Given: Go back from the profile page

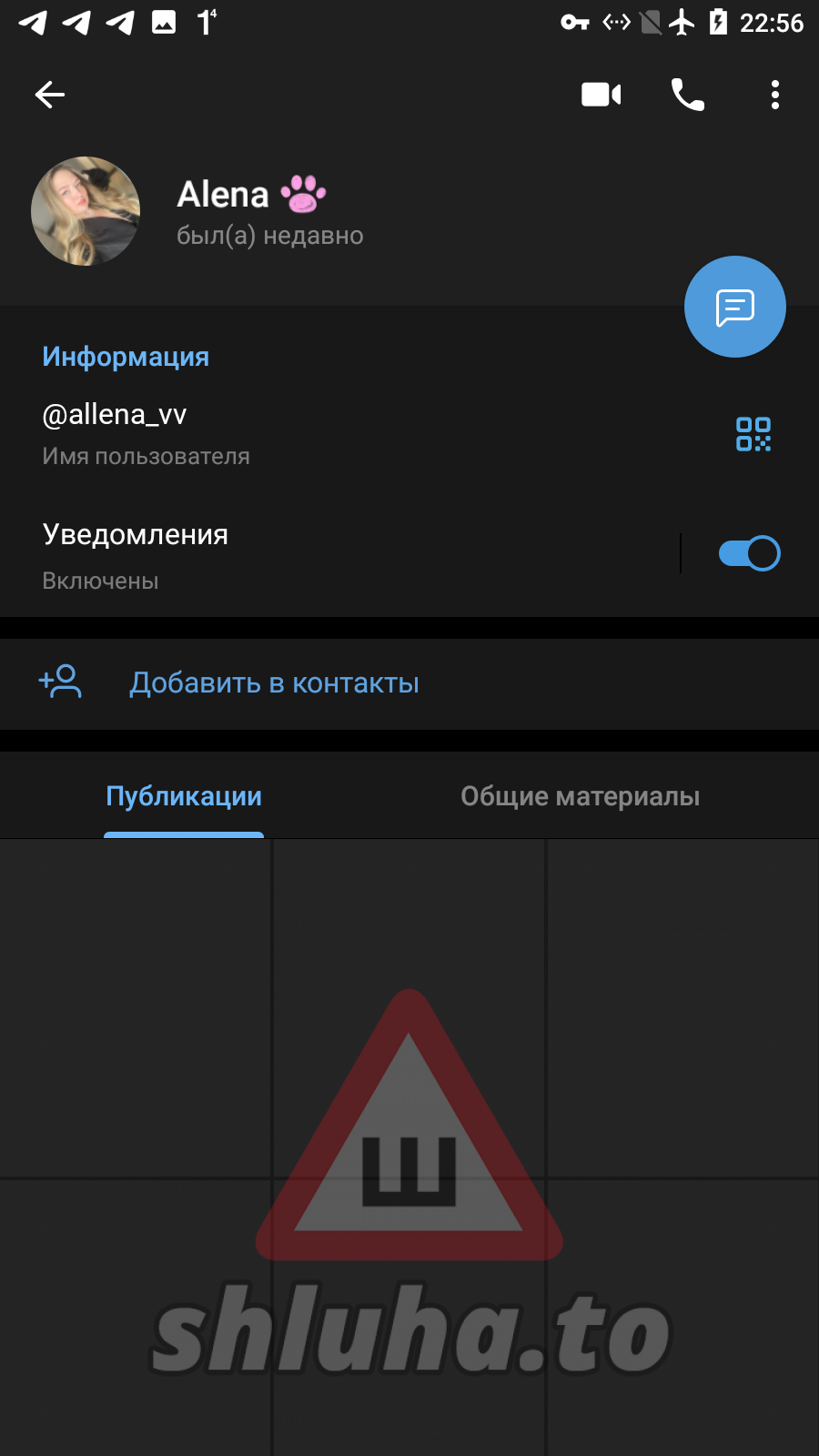Looking at the screenshot, I should (x=50, y=95).
